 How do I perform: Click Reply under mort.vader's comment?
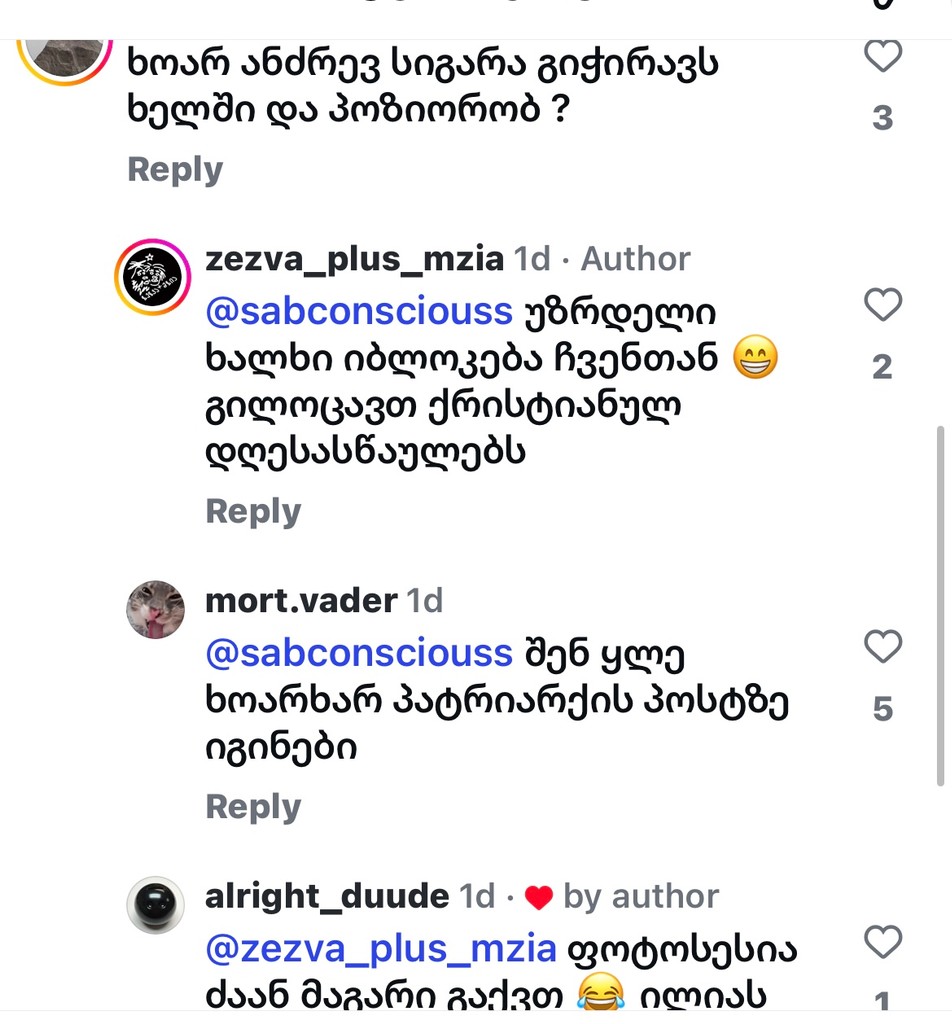[x=253, y=806]
